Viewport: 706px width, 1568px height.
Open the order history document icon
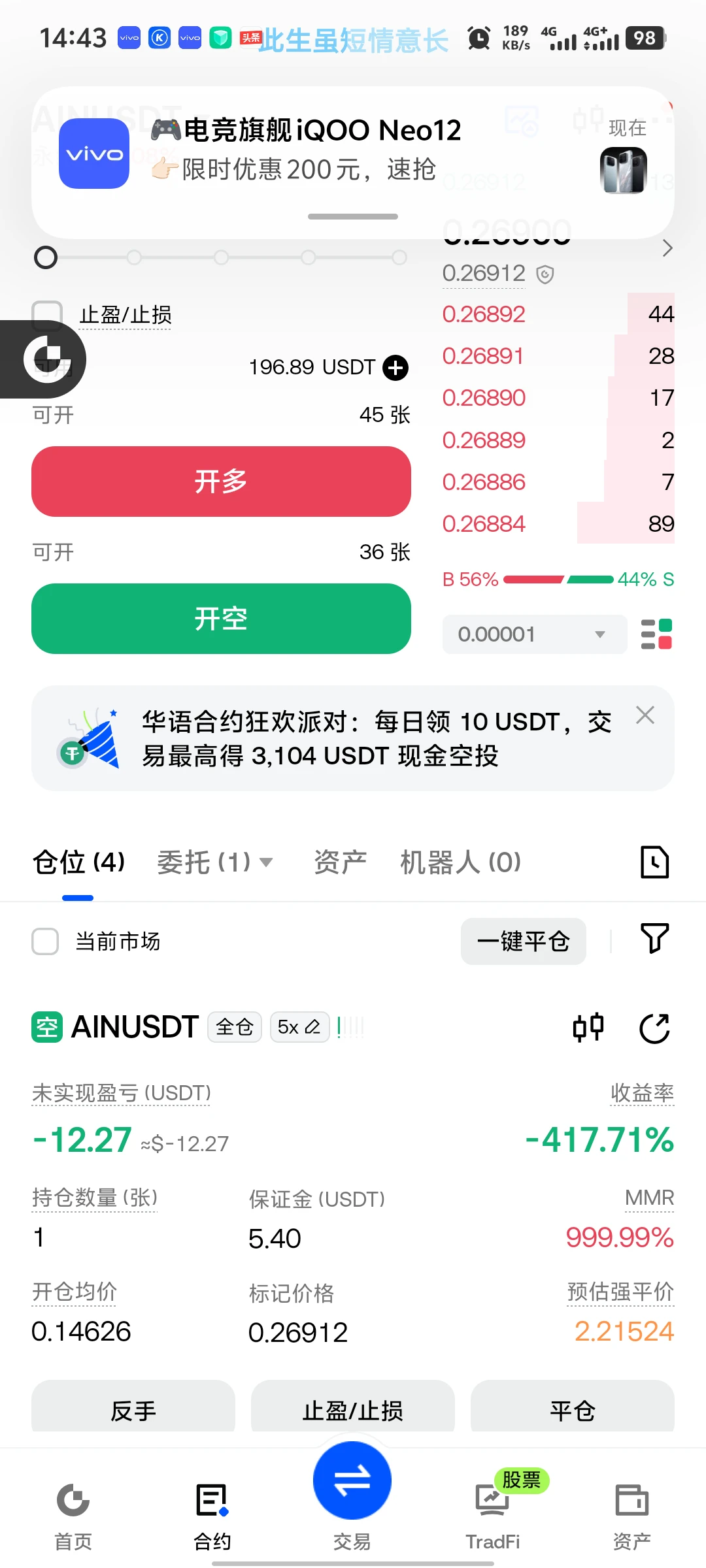(655, 862)
